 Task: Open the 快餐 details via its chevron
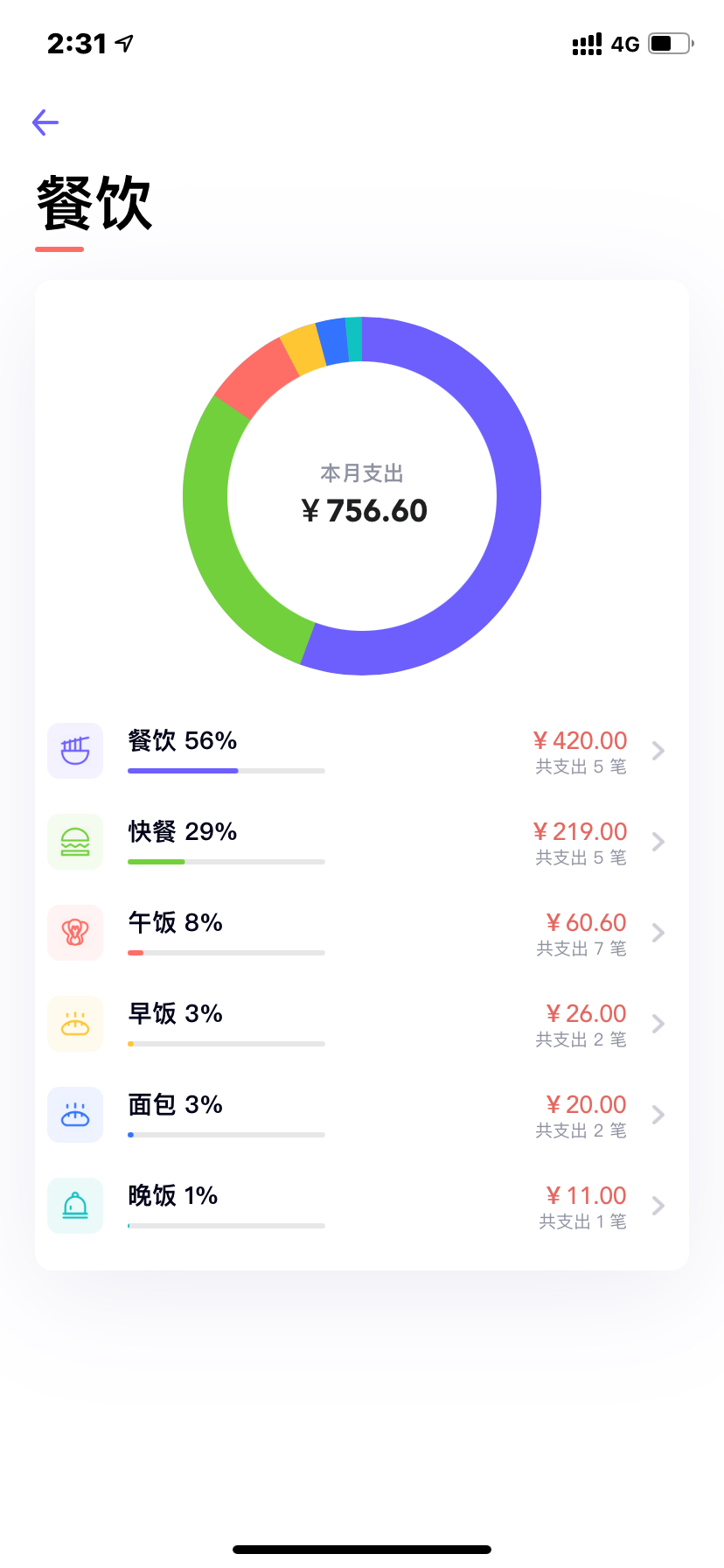pyautogui.click(x=658, y=842)
